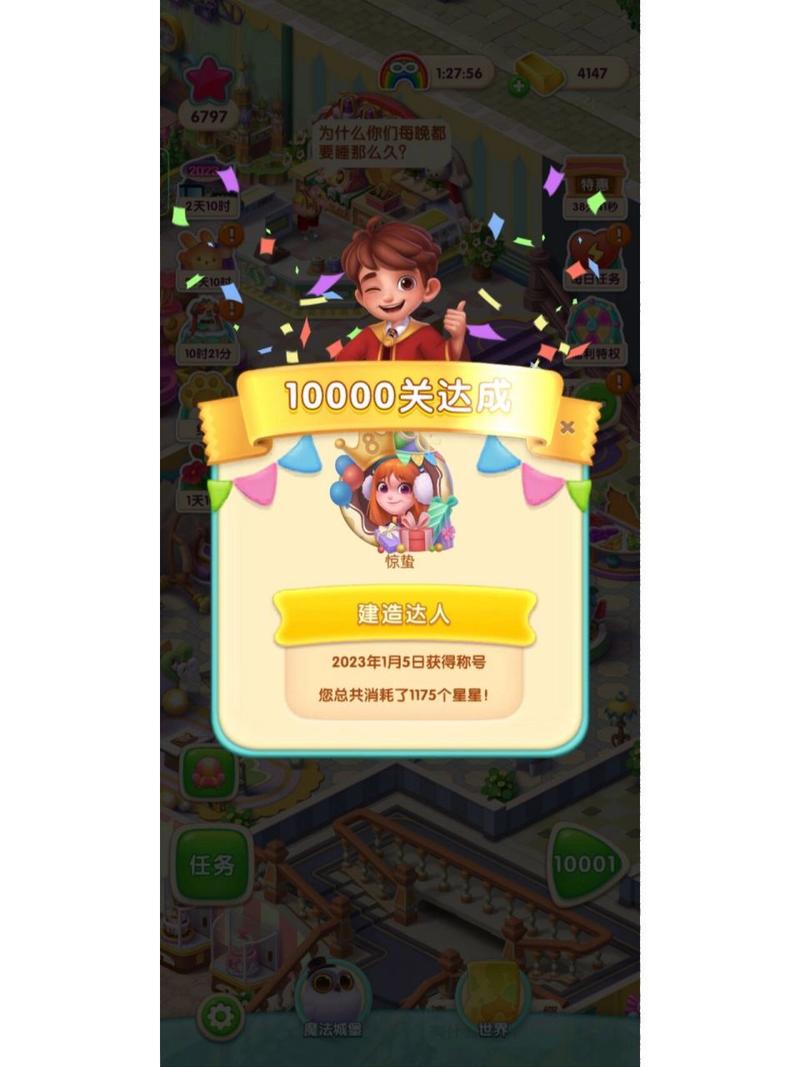Open 魔法城堡
800x1067 pixels.
(335, 1000)
